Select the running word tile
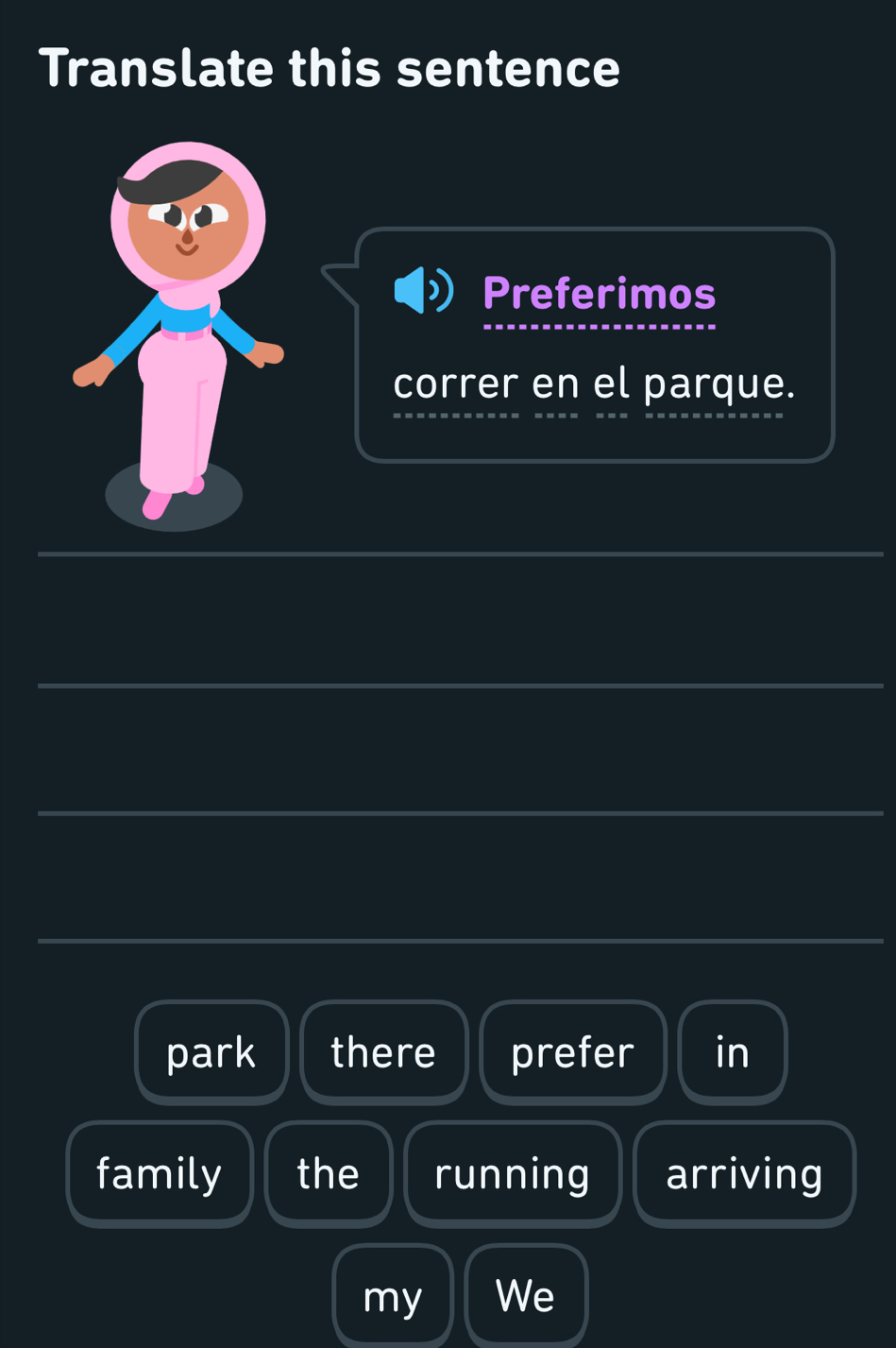This screenshot has width=896, height=1348. [x=512, y=1174]
